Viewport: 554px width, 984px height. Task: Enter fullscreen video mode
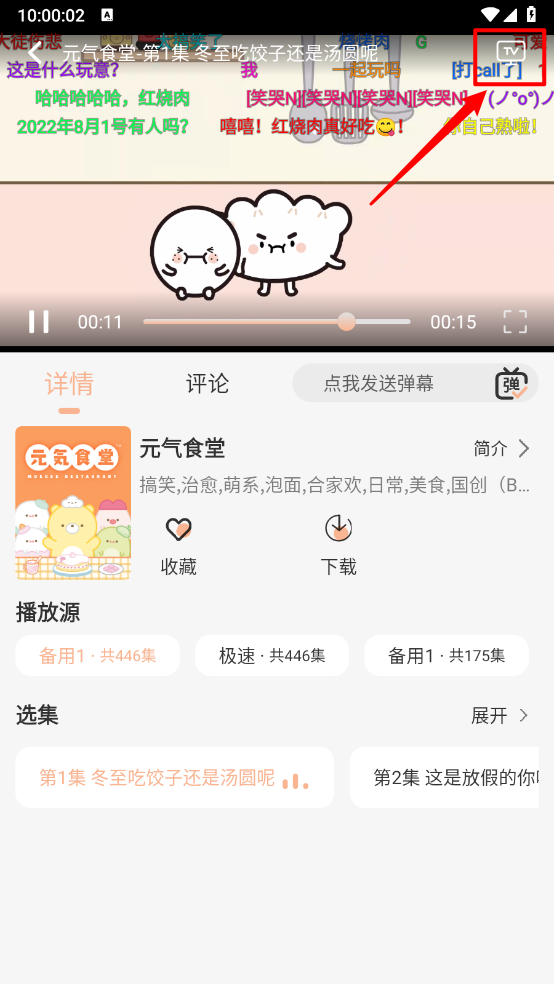[515, 322]
